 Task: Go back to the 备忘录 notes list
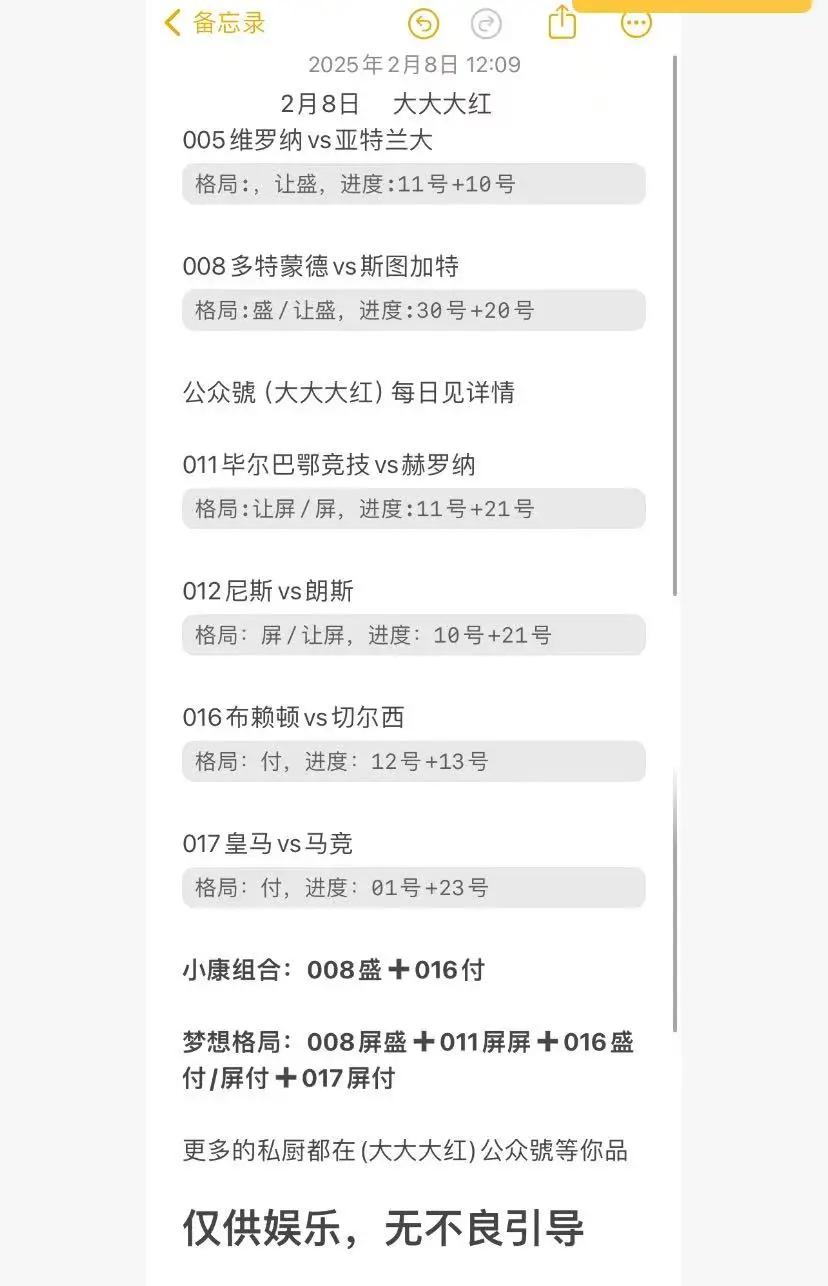point(214,23)
